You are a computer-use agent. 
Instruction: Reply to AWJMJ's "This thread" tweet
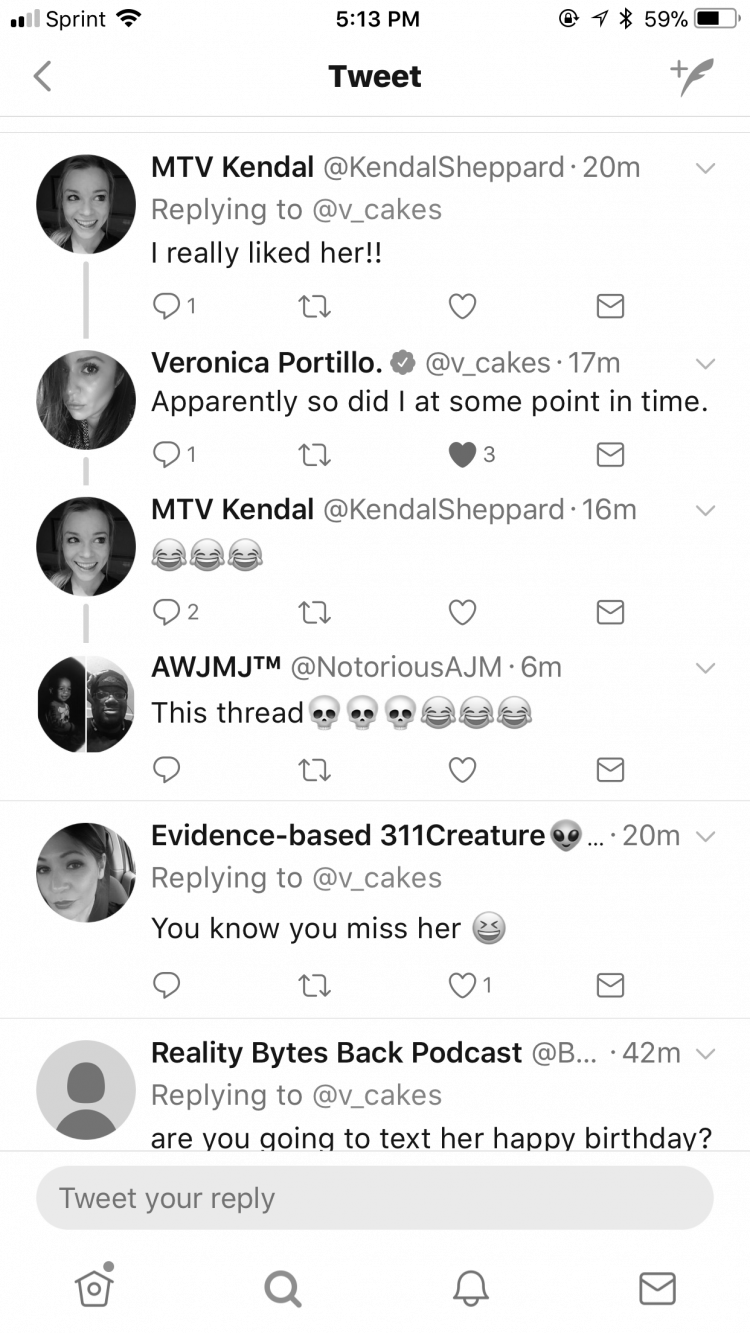point(167,769)
